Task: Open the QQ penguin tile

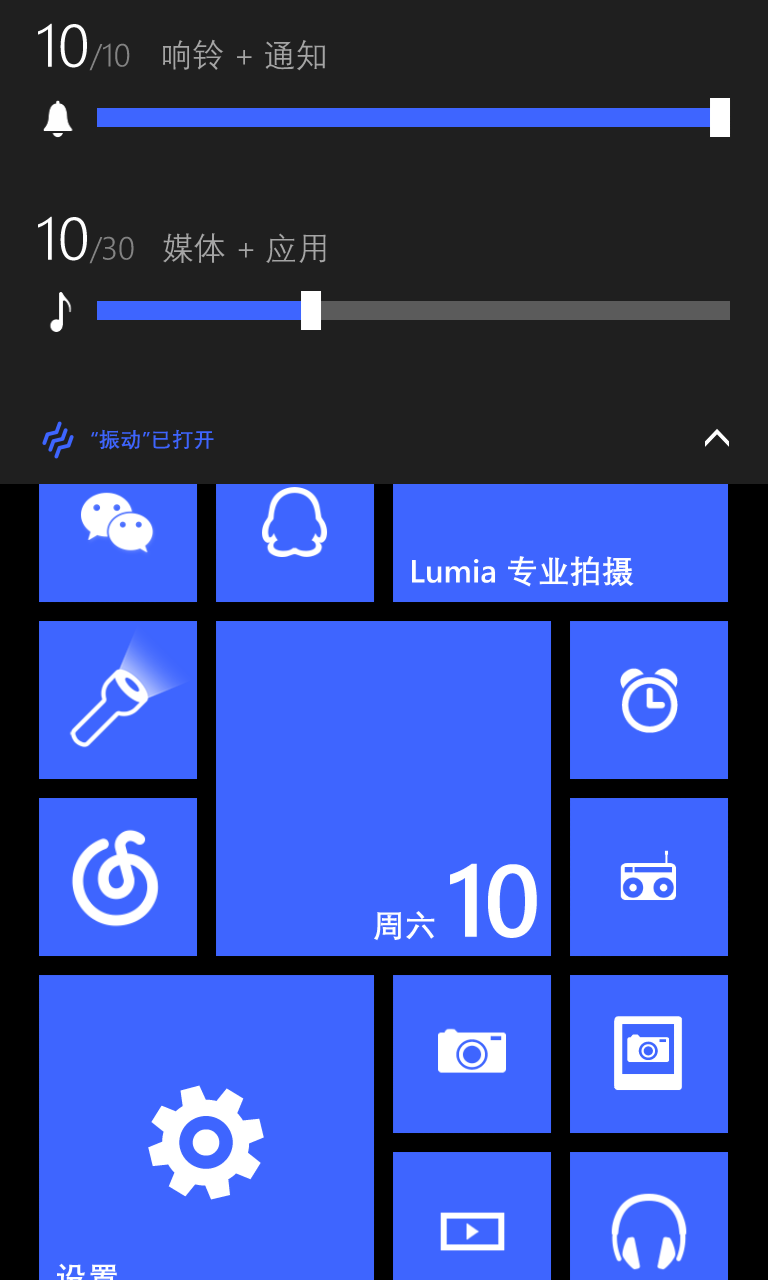Action: 295,543
